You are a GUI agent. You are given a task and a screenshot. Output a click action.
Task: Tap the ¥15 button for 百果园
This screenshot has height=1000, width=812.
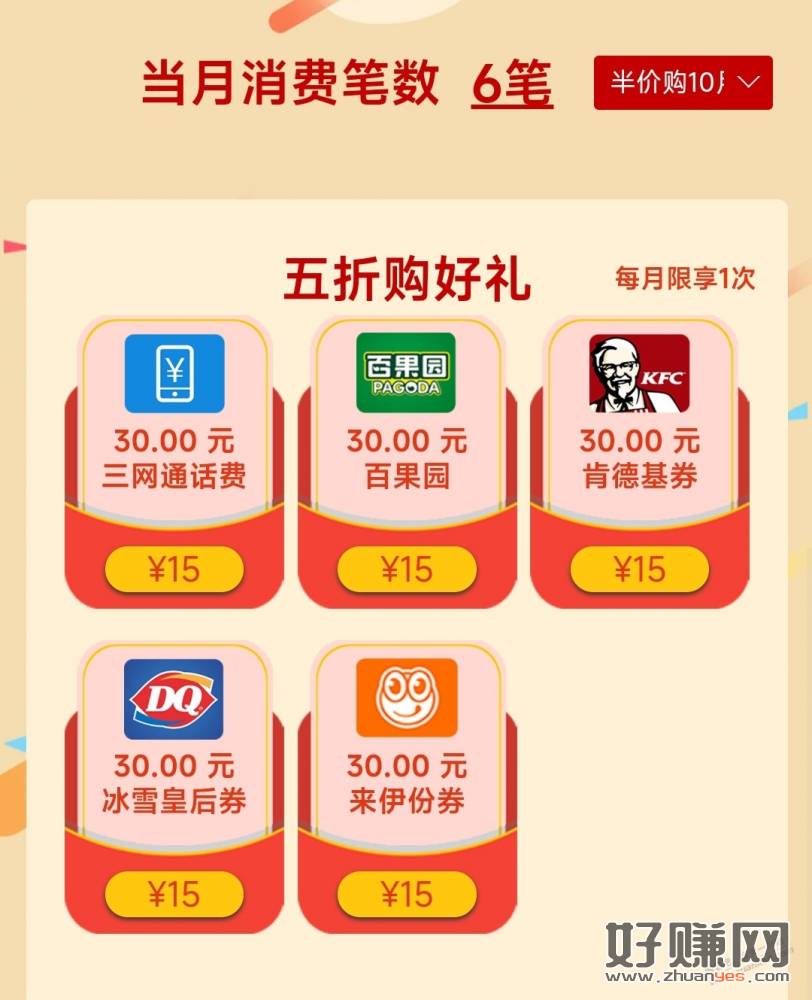point(407,569)
